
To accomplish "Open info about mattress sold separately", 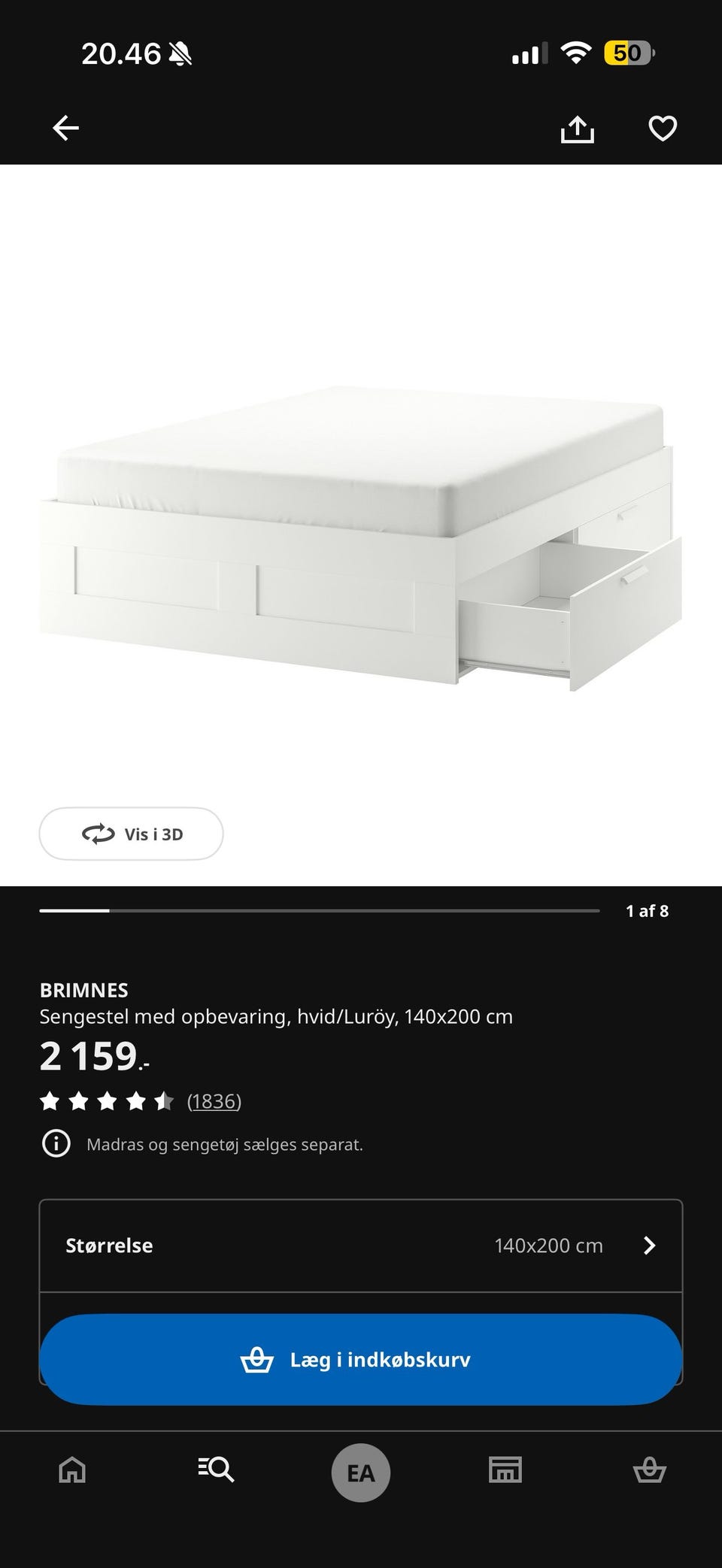I will click(x=56, y=1144).
